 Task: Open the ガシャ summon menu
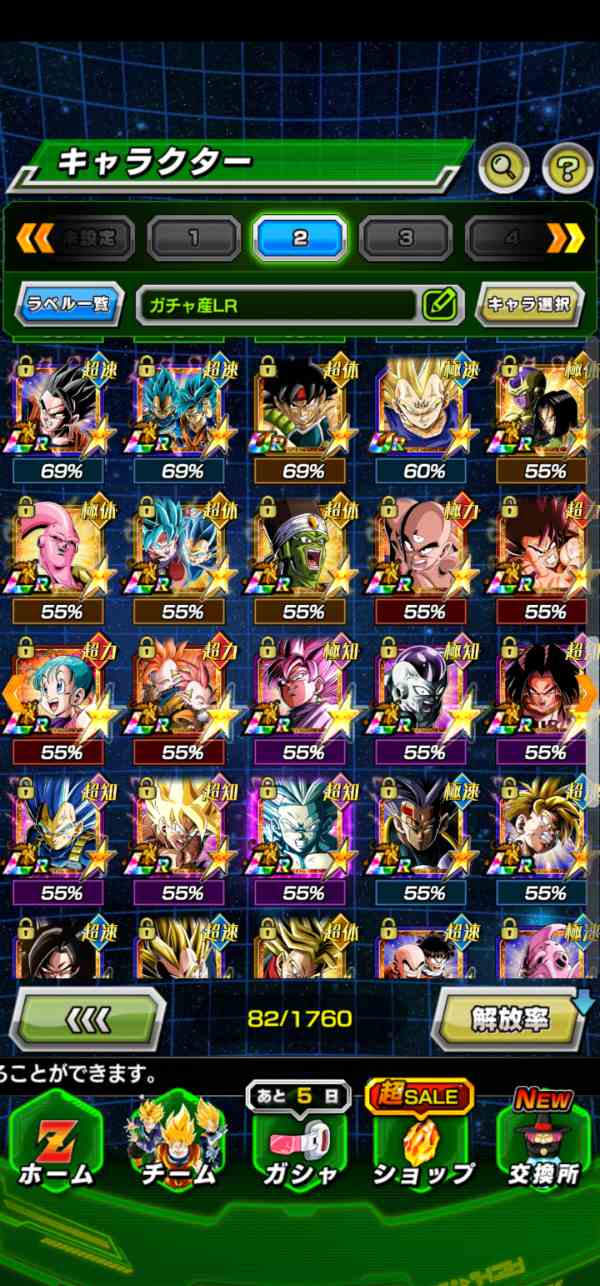(x=300, y=1145)
